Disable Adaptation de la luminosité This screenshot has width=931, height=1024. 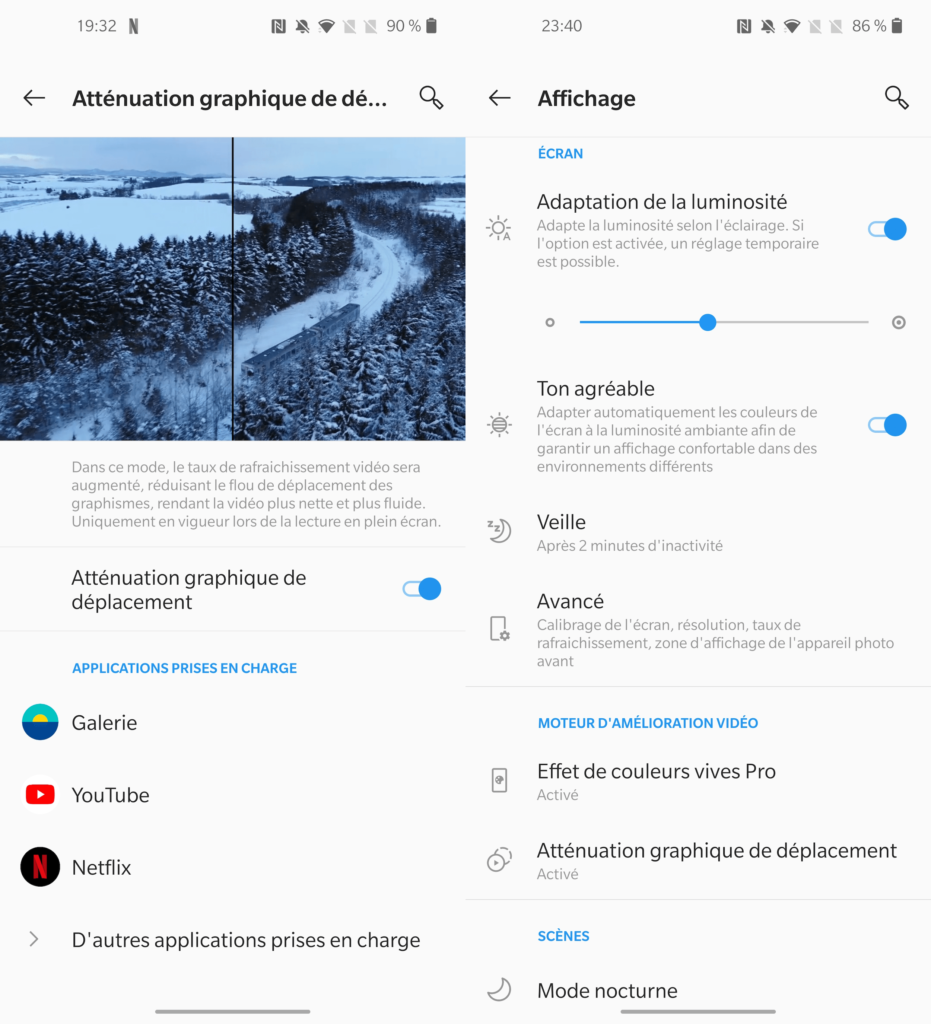[x=886, y=229]
